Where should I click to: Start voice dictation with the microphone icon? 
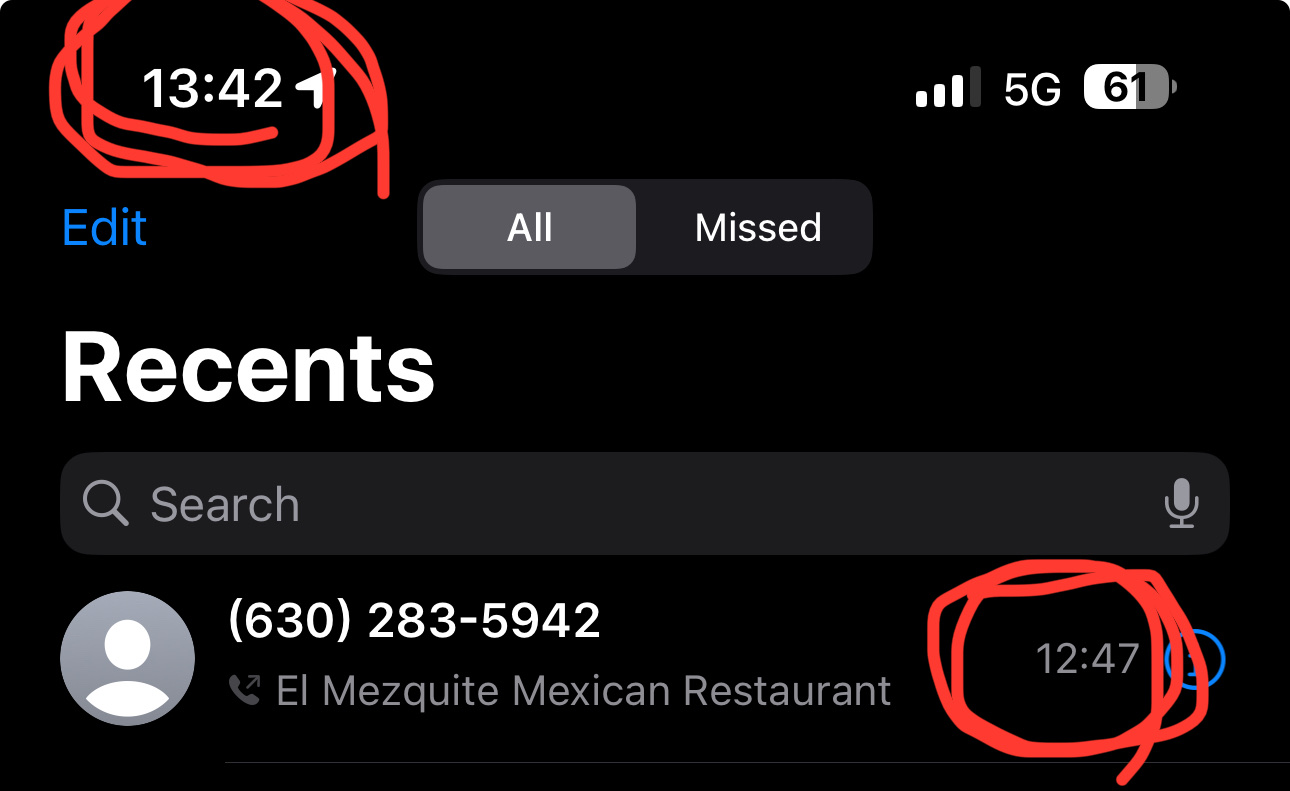(1181, 503)
